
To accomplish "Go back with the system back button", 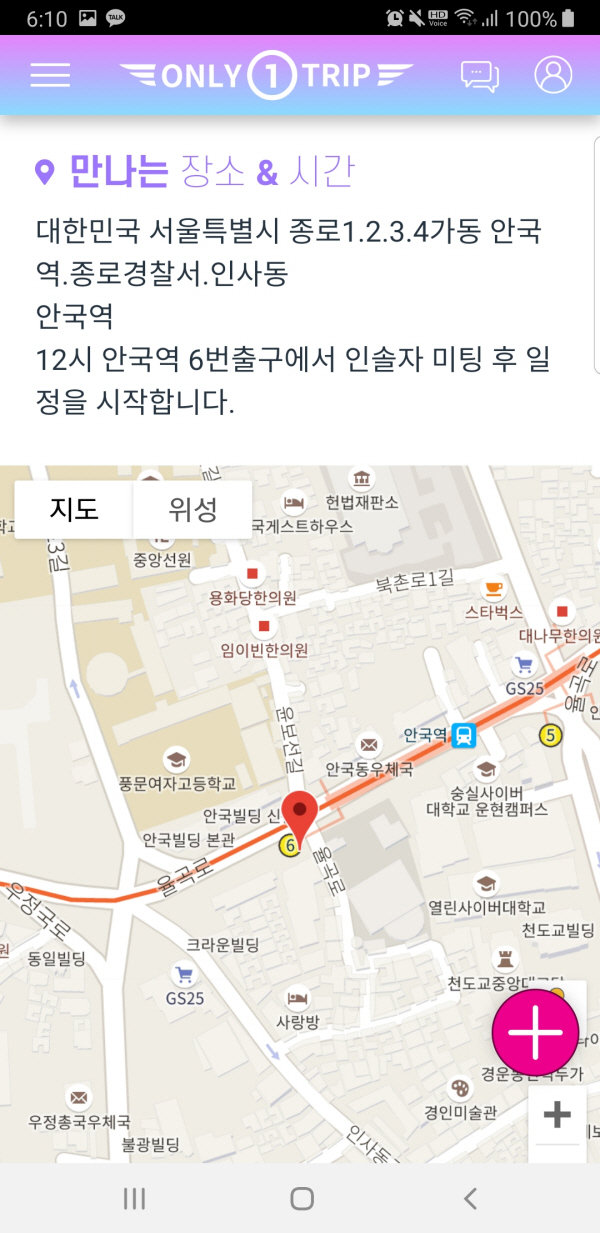I will [x=470, y=1199].
